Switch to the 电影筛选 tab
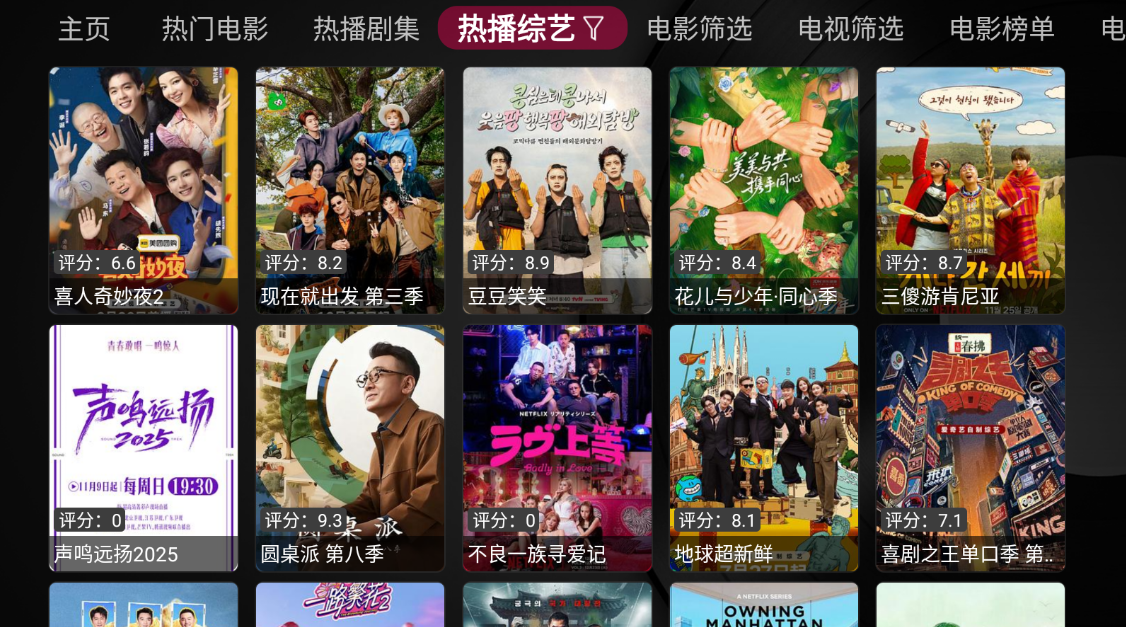The image size is (1126, 627). click(x=699, y=29)
